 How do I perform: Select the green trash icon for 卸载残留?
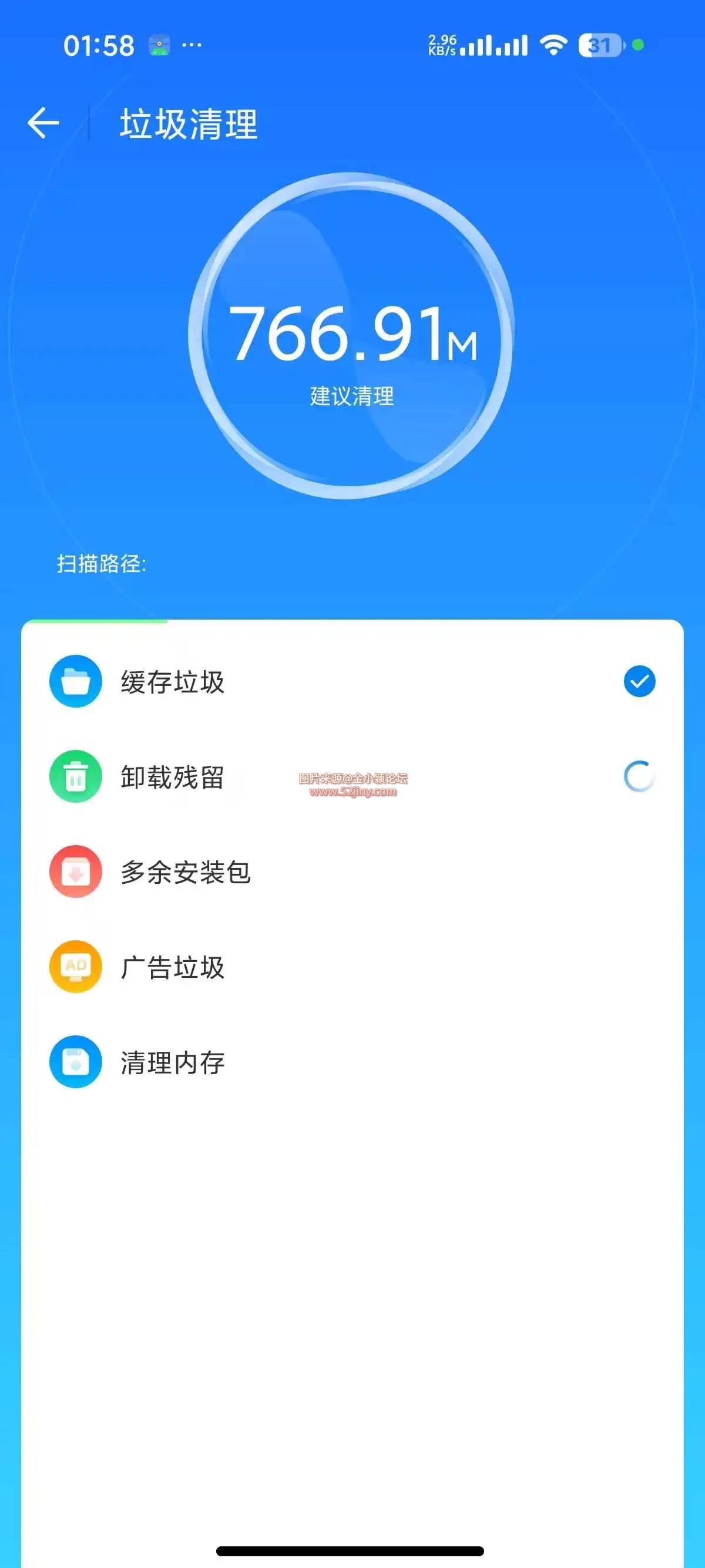point(75,778)
